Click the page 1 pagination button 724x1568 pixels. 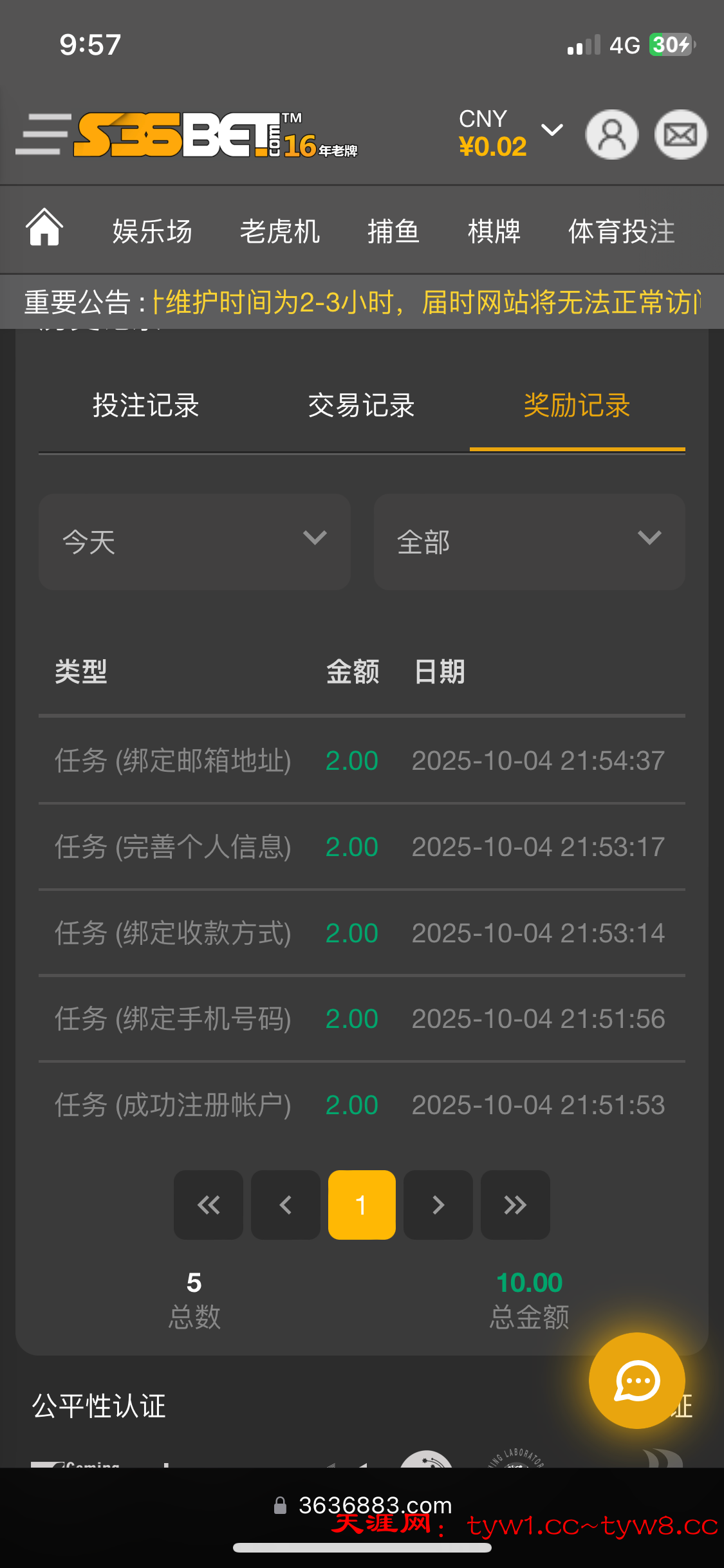pyautogui.click(x=362, y=1204)
